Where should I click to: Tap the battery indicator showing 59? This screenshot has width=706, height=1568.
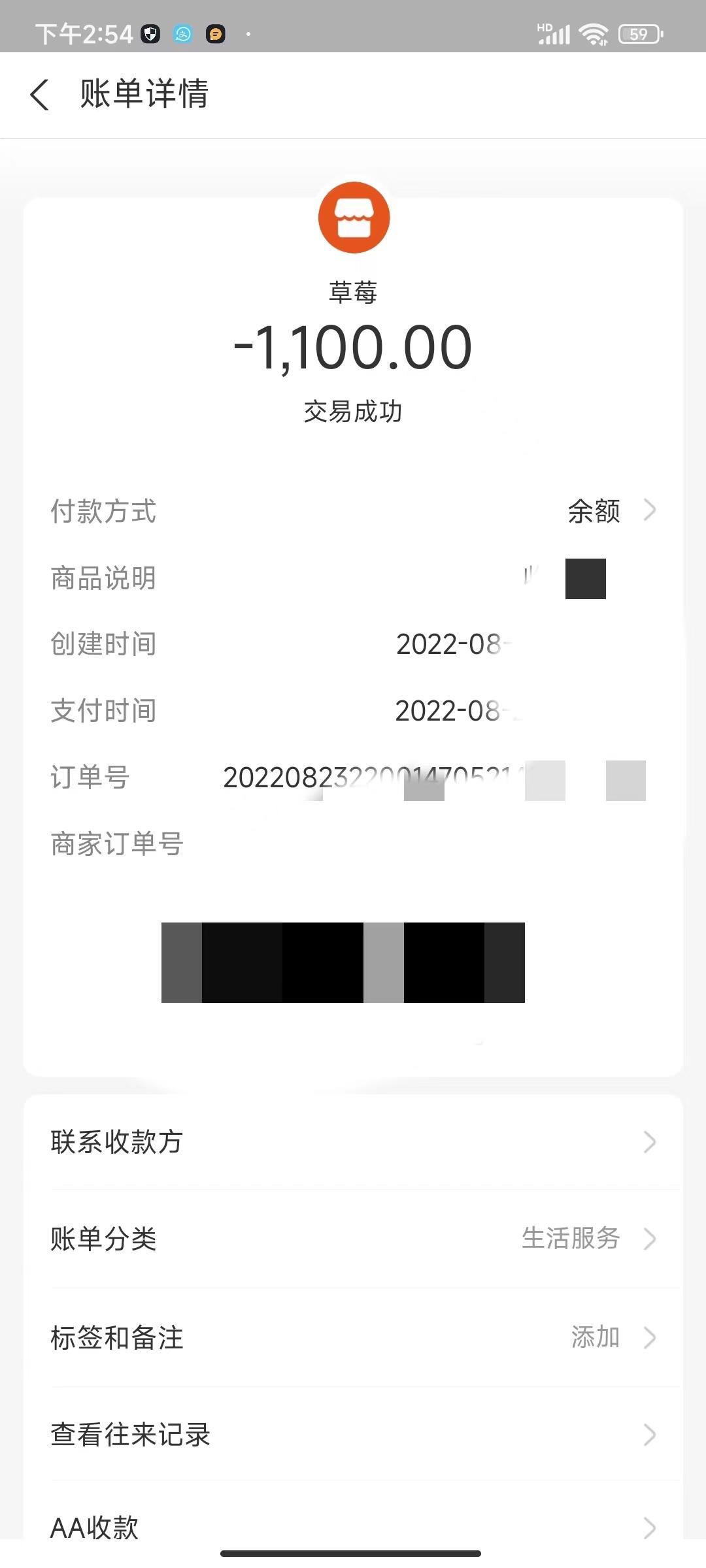639,34
